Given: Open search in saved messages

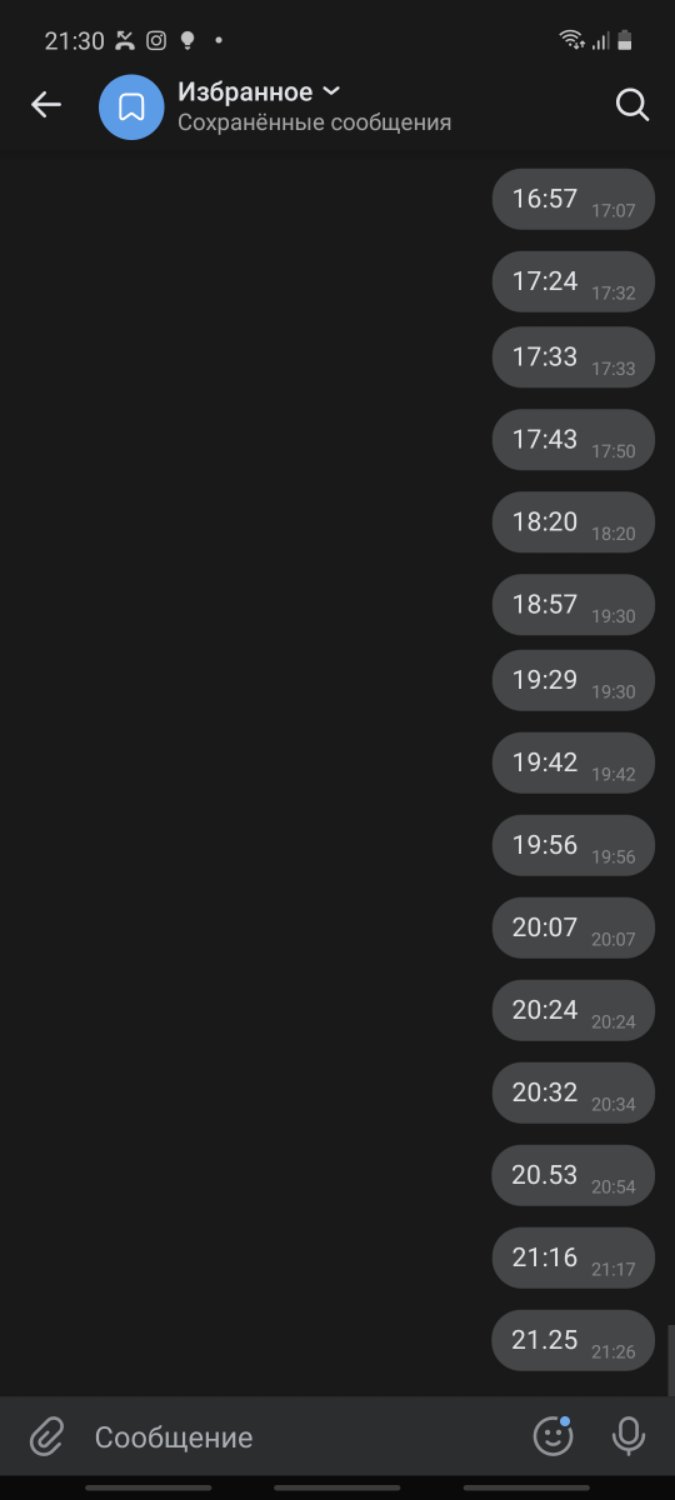Looking at the screenshot, I should tap(632, 105).
